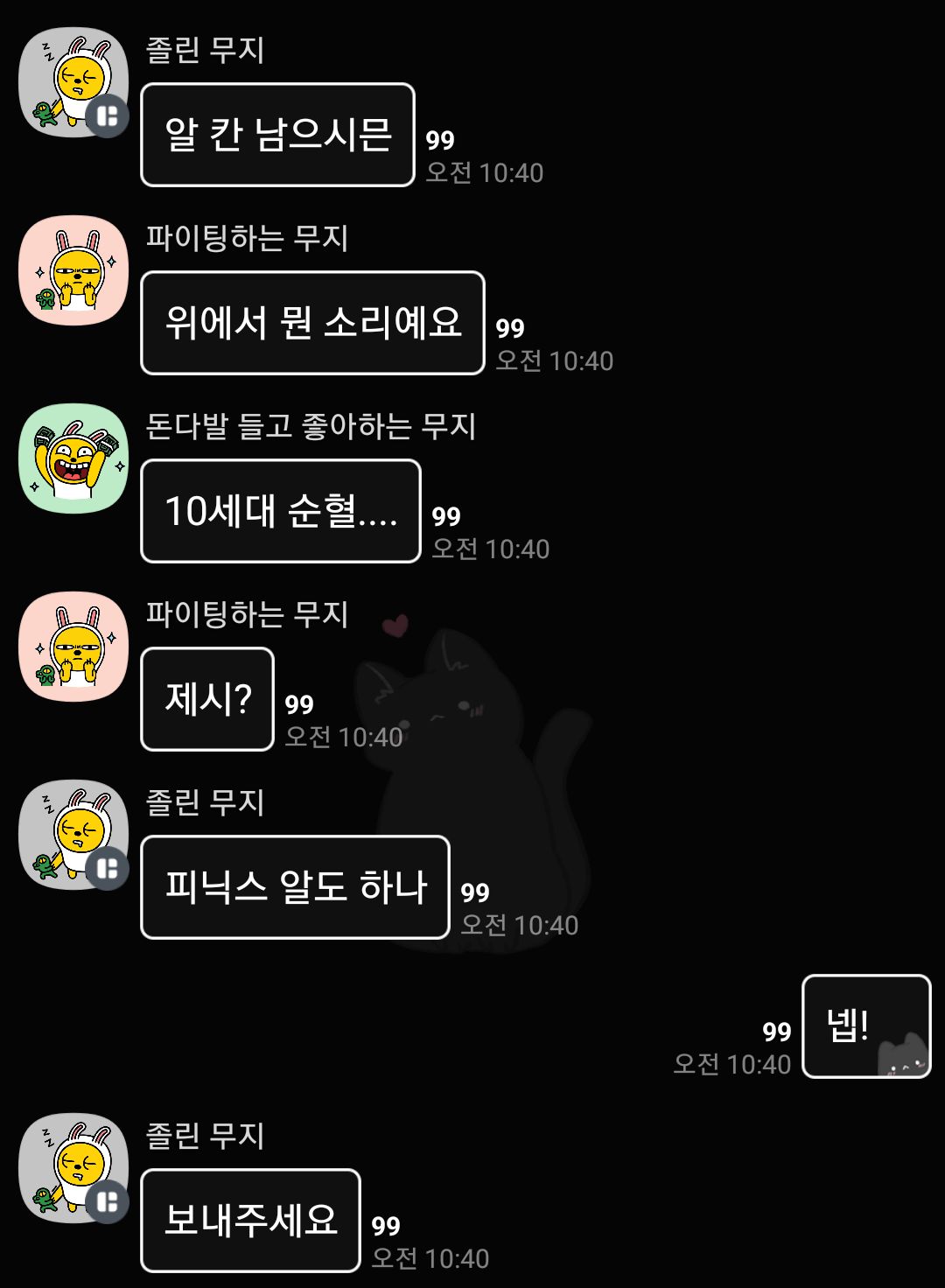Tap 파이팅하는 무지's avatar beside '제시?'
The width and height of the screenshot is (945, 1288).
click(x=73, y=647)
